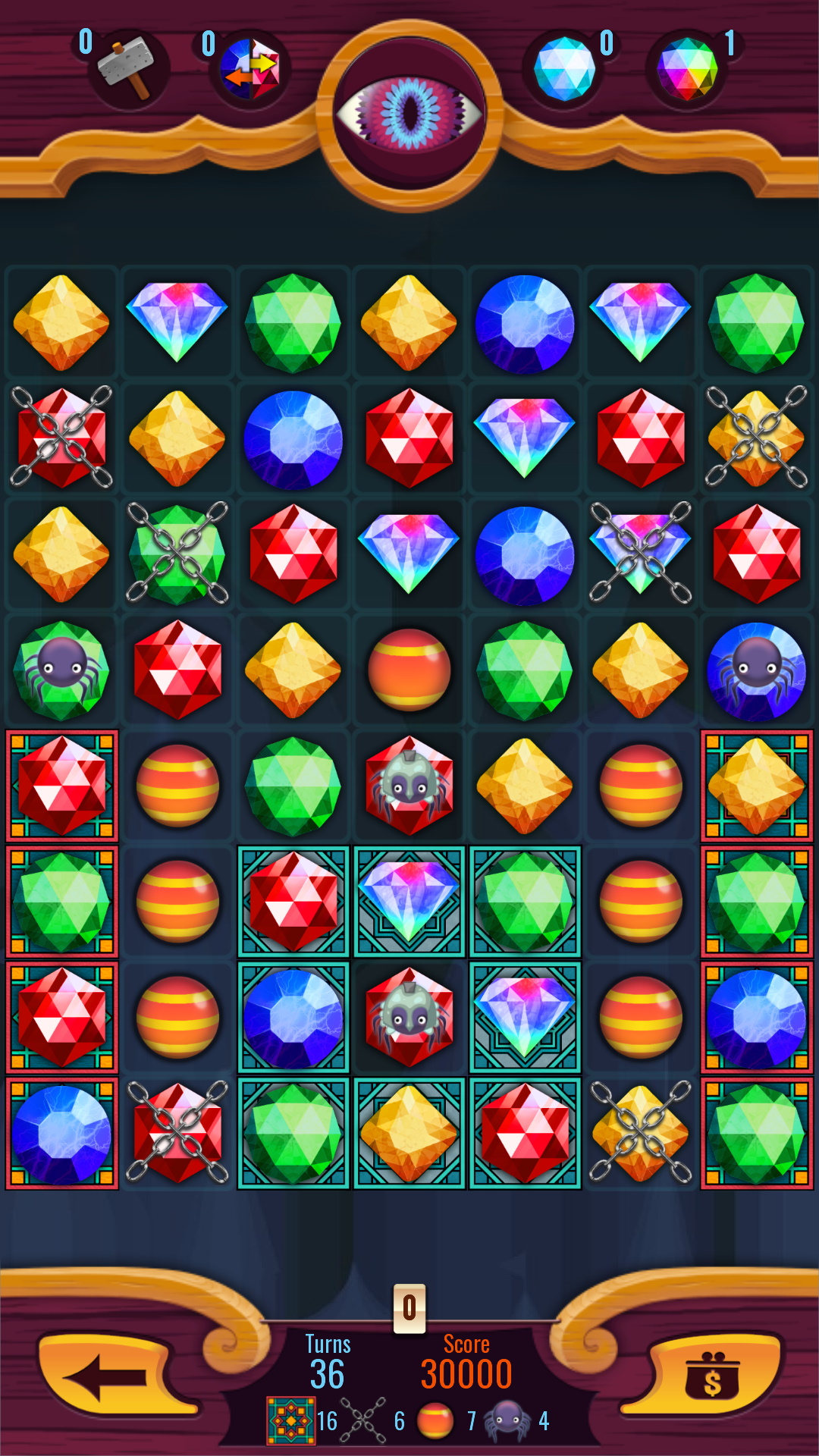819x1456 pixels.
Task: Tap the eye at the top center
Action: [409, 114]
